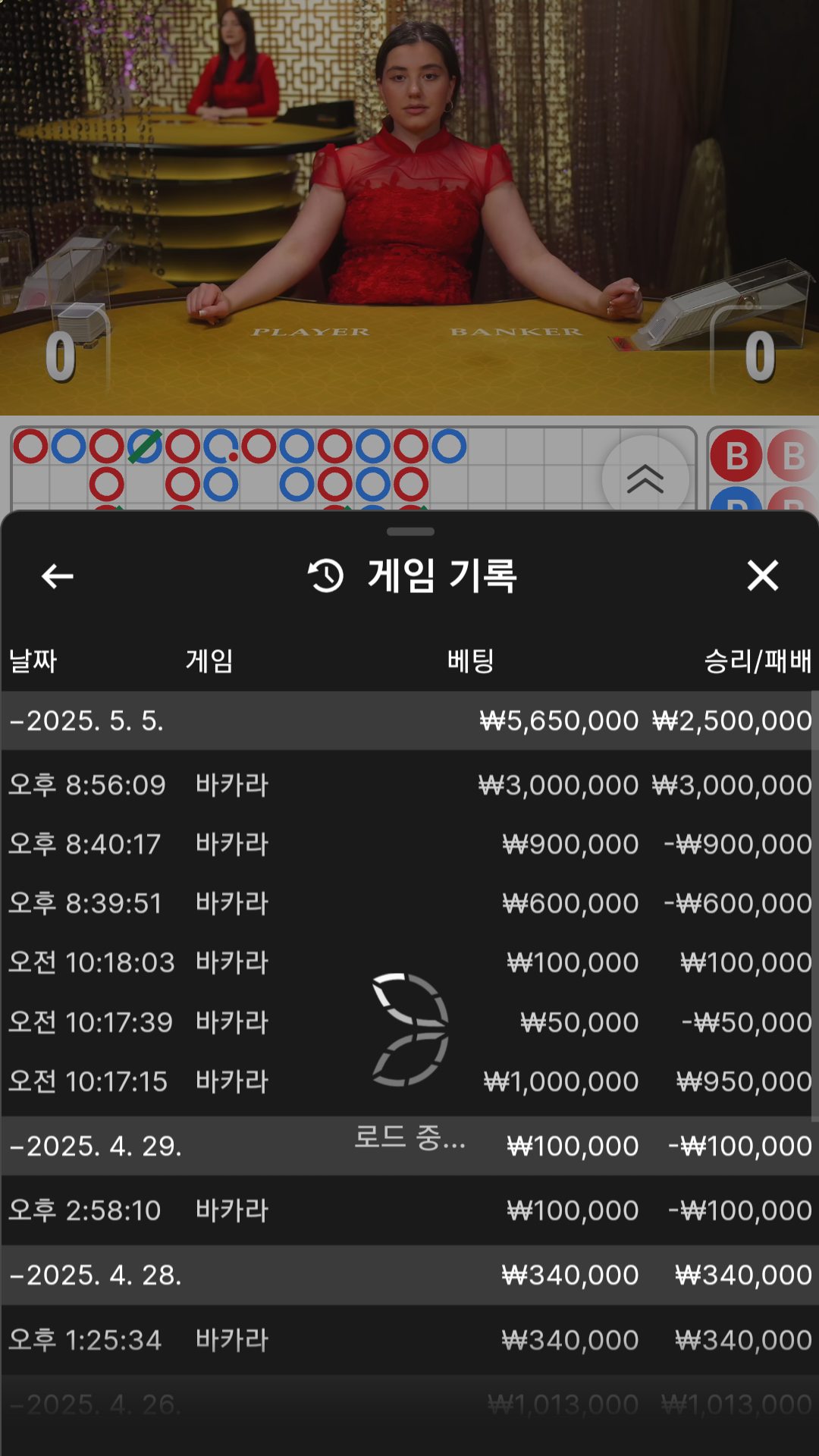This screenshot has width=819, height=1456.
Task: Collapse the 2025. 4. 28. date group
Action: 96,1275
